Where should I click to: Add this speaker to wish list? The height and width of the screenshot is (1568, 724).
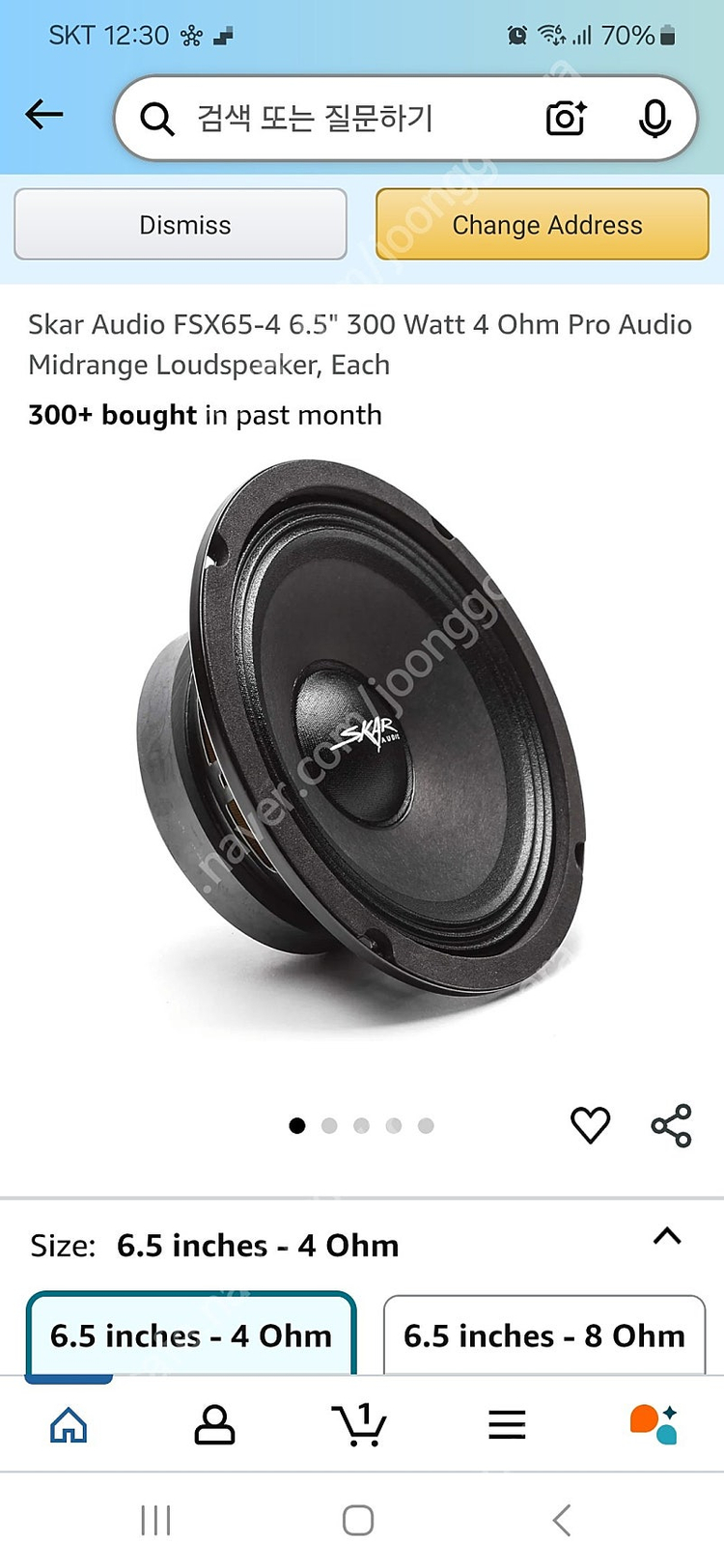point(590,1125)
